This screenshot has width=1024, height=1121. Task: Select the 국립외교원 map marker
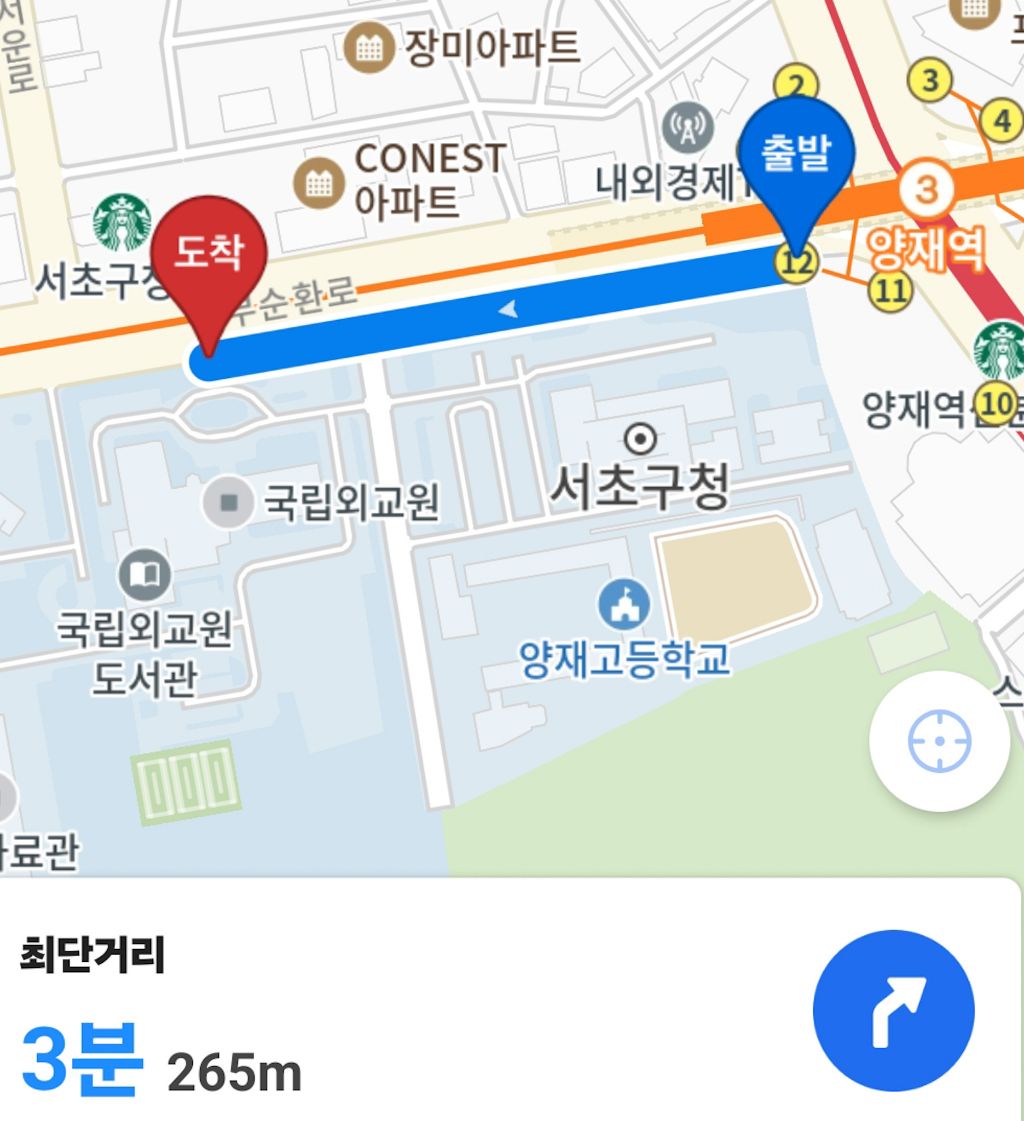pyautogui.click(x=227, y=503)
